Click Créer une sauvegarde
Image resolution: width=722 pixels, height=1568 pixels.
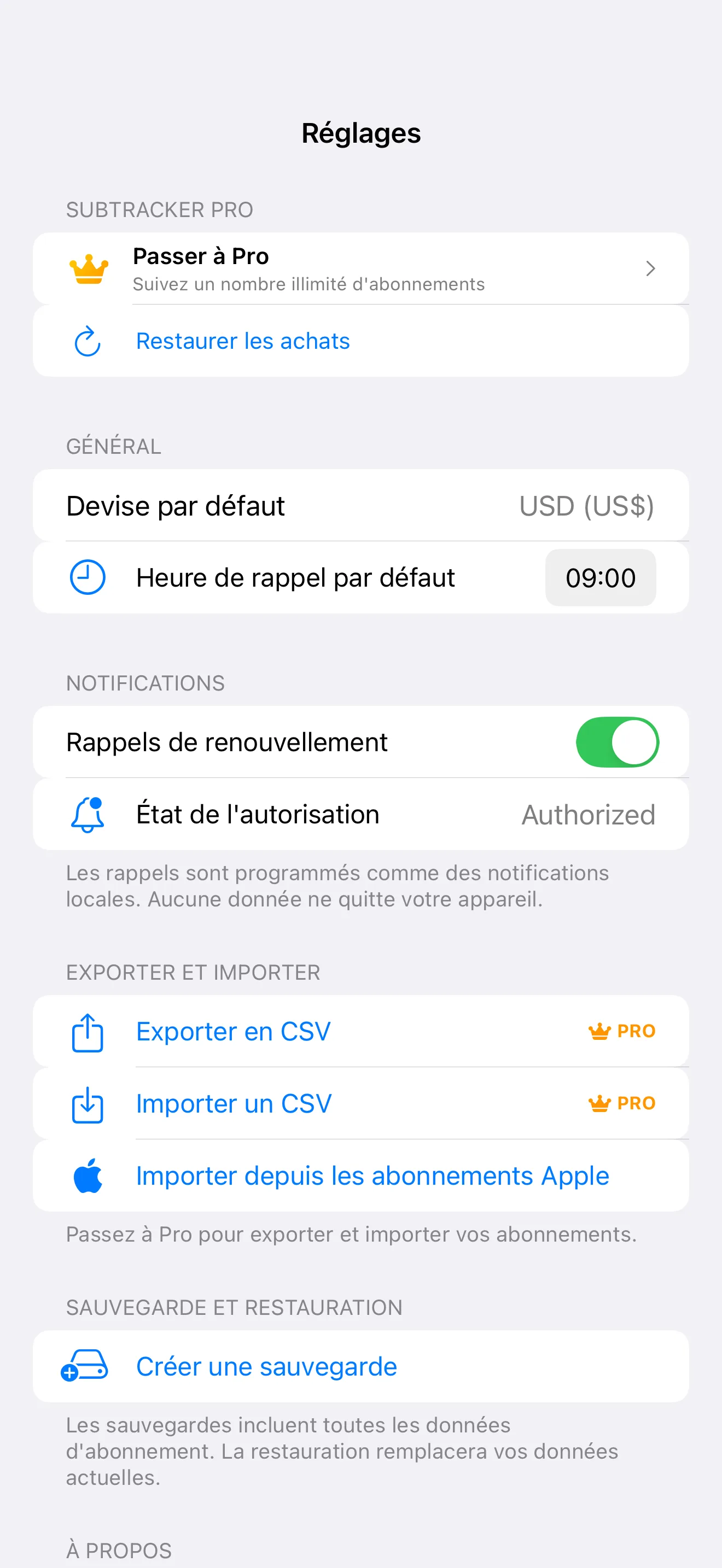click(266, 1366)
